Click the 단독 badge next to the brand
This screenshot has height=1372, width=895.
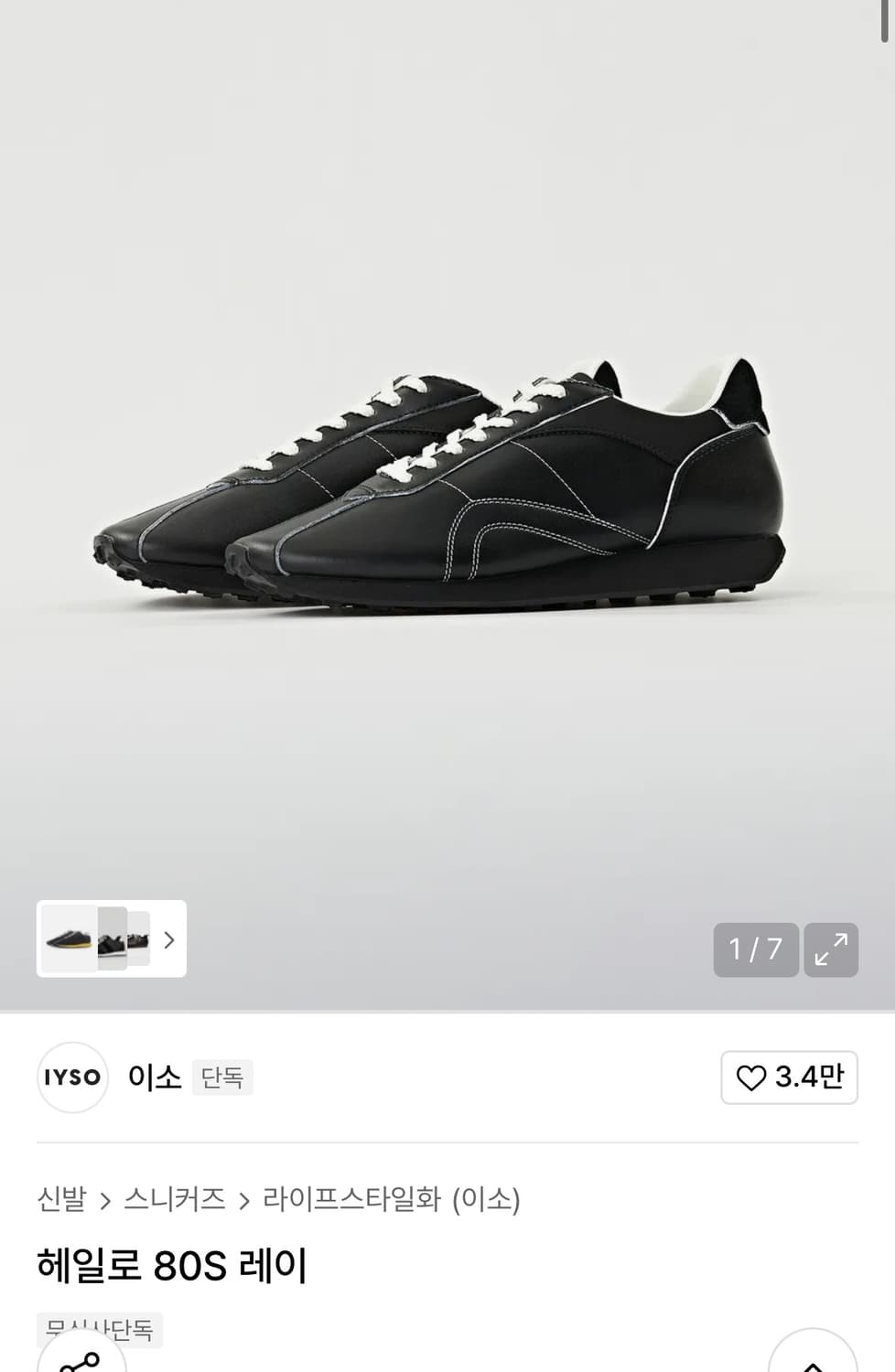click(221, 1078)
